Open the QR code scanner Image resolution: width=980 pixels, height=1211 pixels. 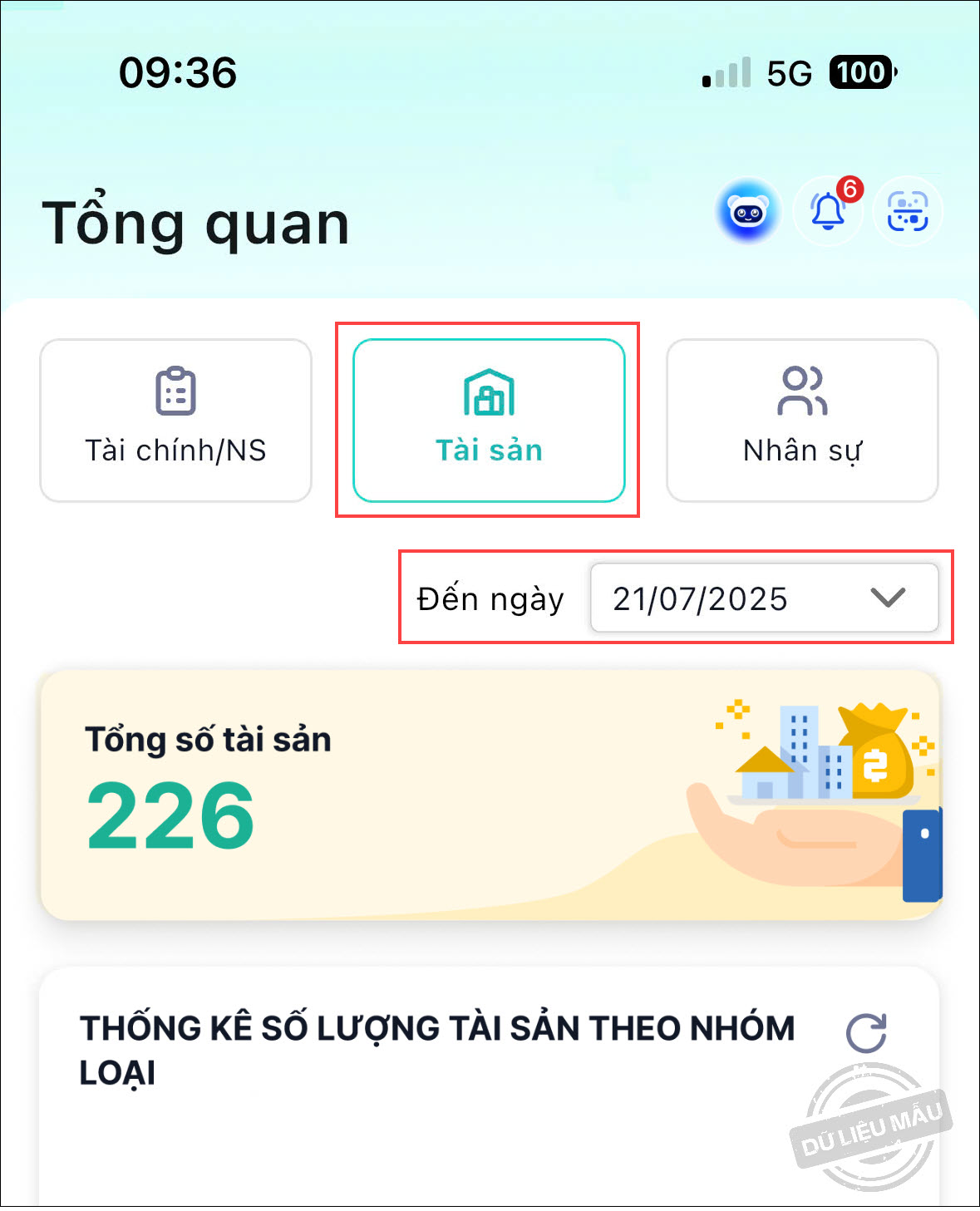(x=908, y=212)
